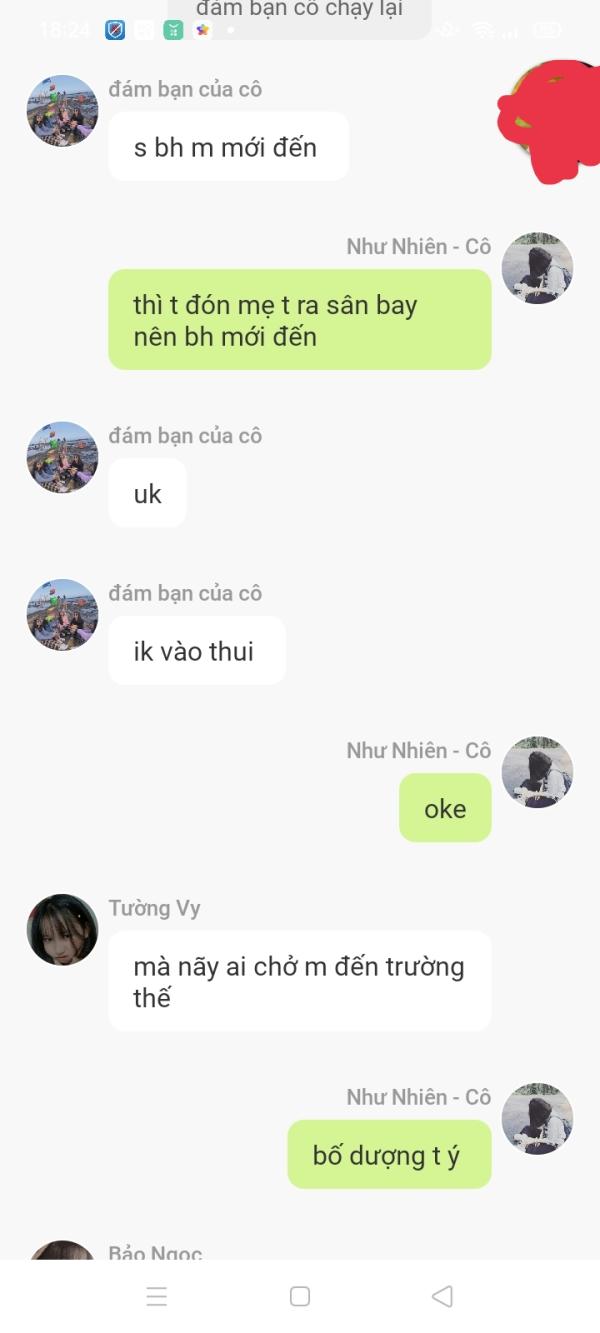Return to the home screen
Viewport: 600px width, 1333px height.
[x=299, y=1296]
